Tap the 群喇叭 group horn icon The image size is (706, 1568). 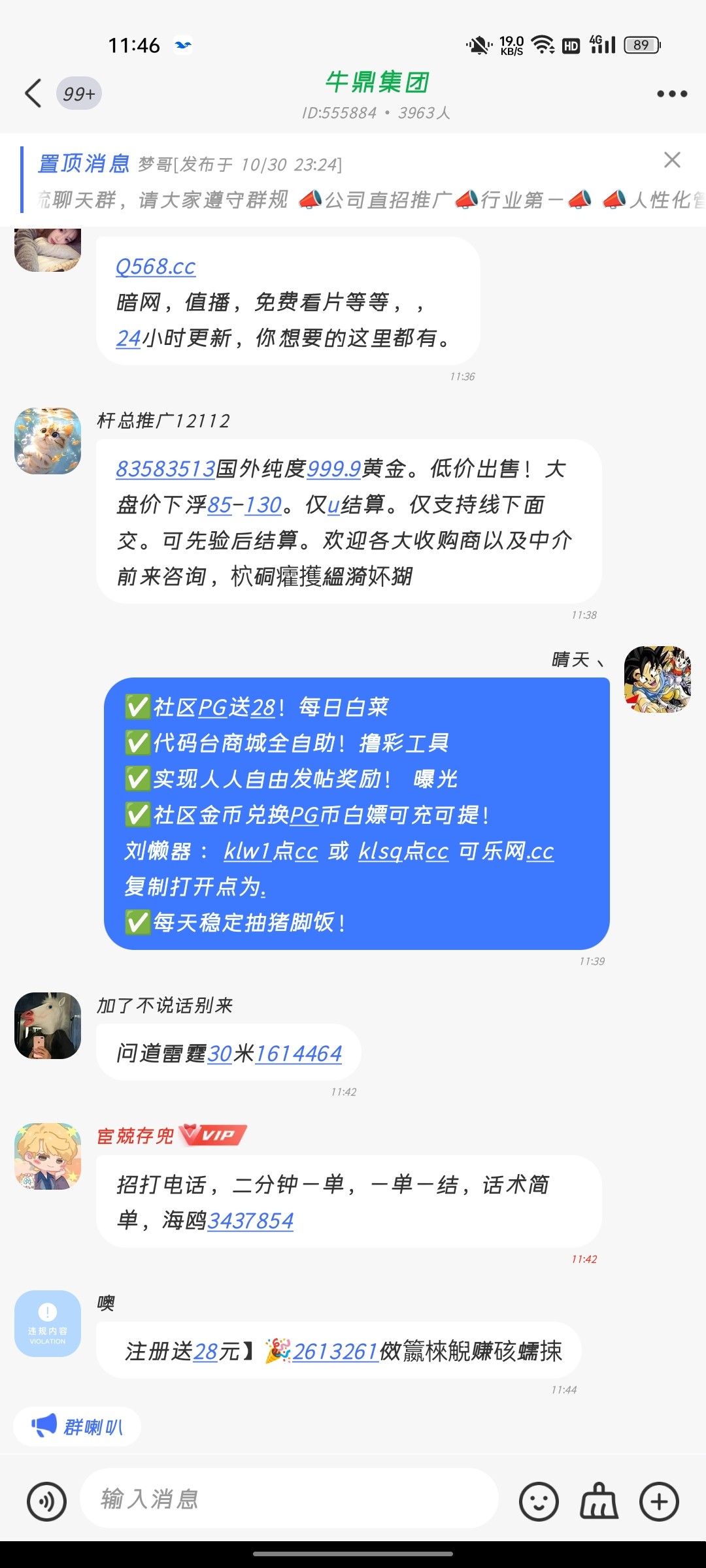(76, 1428)
